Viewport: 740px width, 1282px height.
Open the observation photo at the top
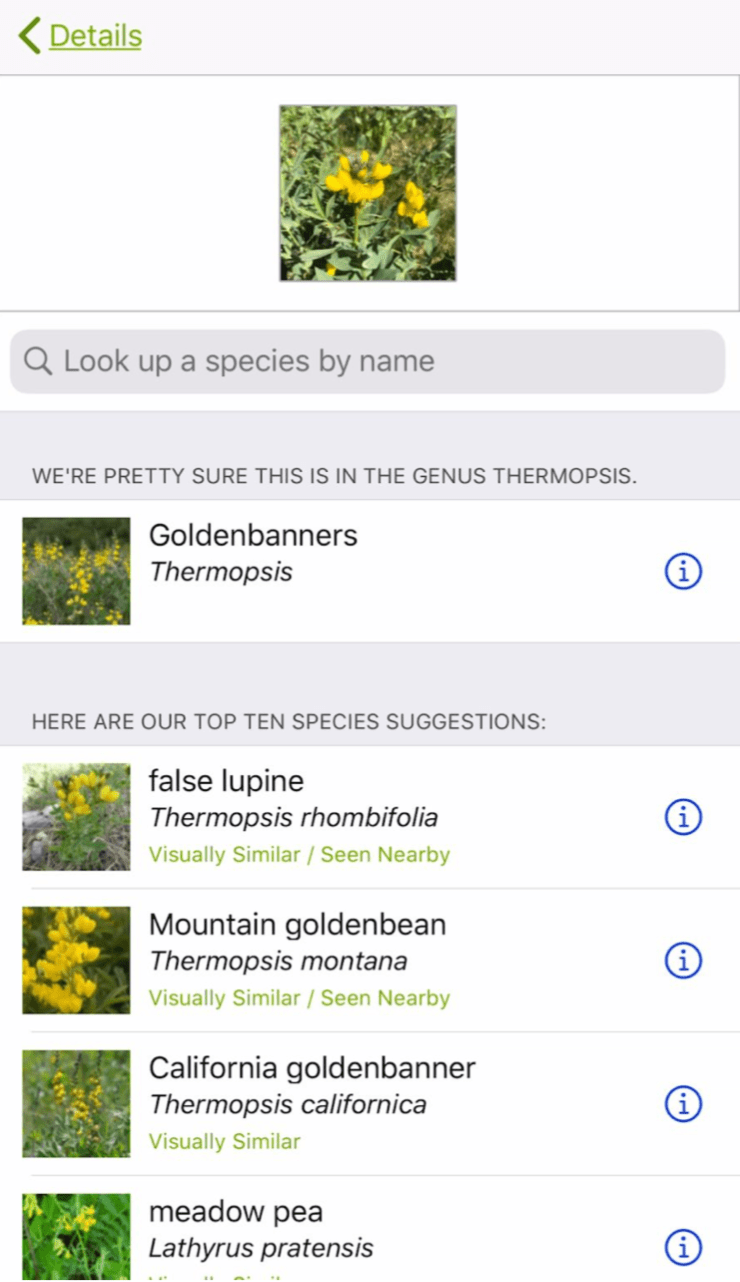tap(367, 192)
